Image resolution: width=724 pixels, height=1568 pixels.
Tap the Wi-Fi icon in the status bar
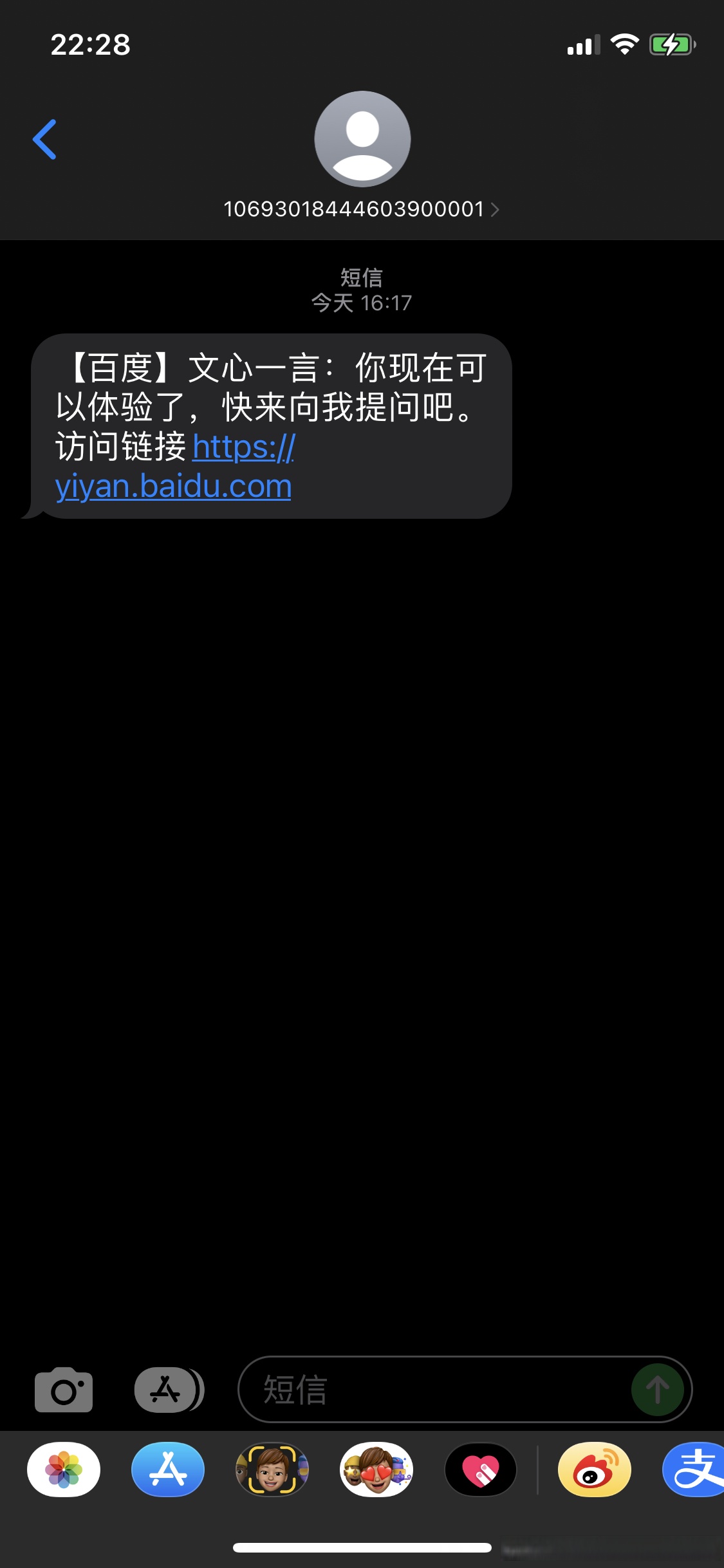point(623,44)
